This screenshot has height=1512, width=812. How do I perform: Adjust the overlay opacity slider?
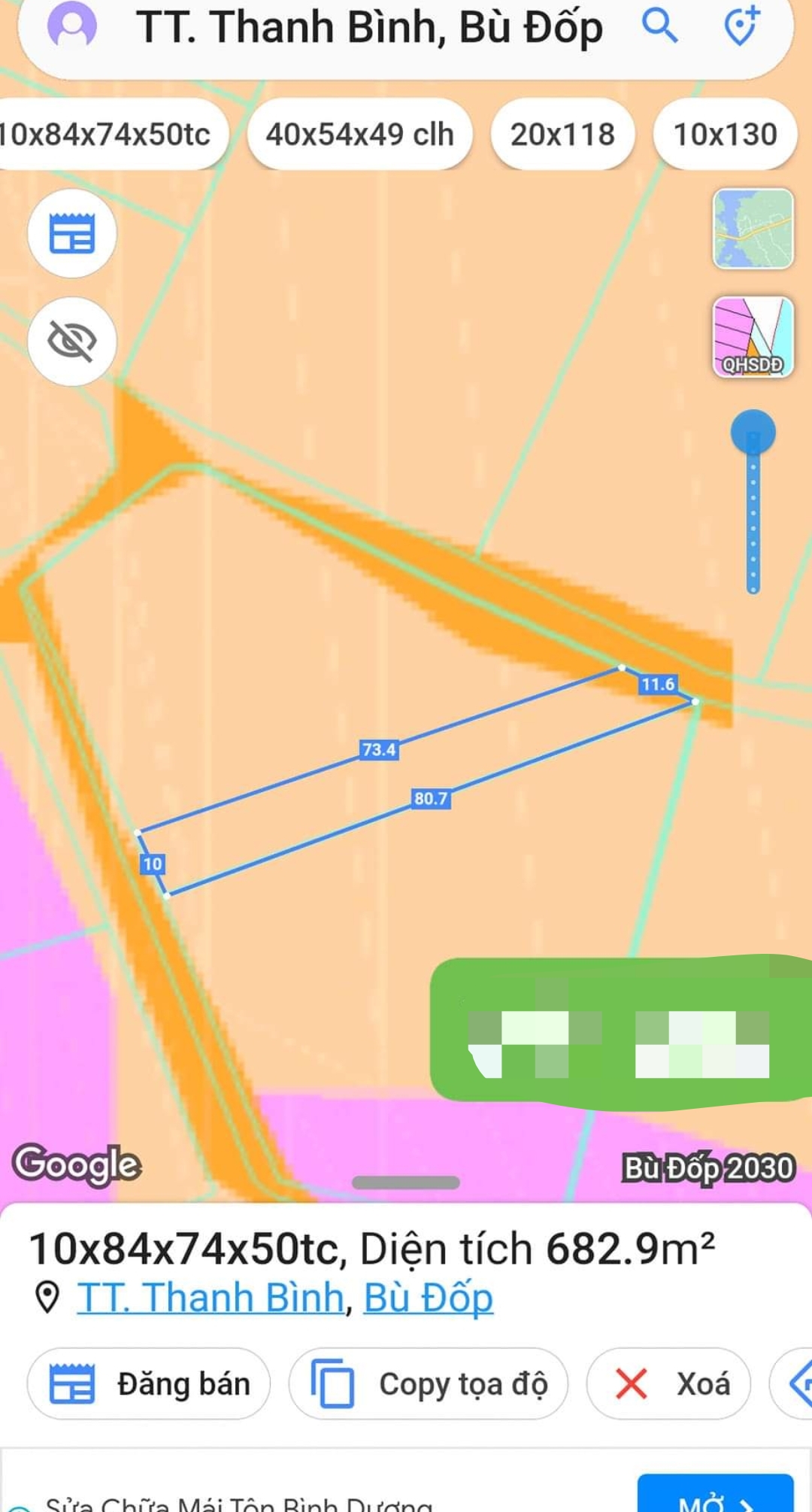(753, 433)
